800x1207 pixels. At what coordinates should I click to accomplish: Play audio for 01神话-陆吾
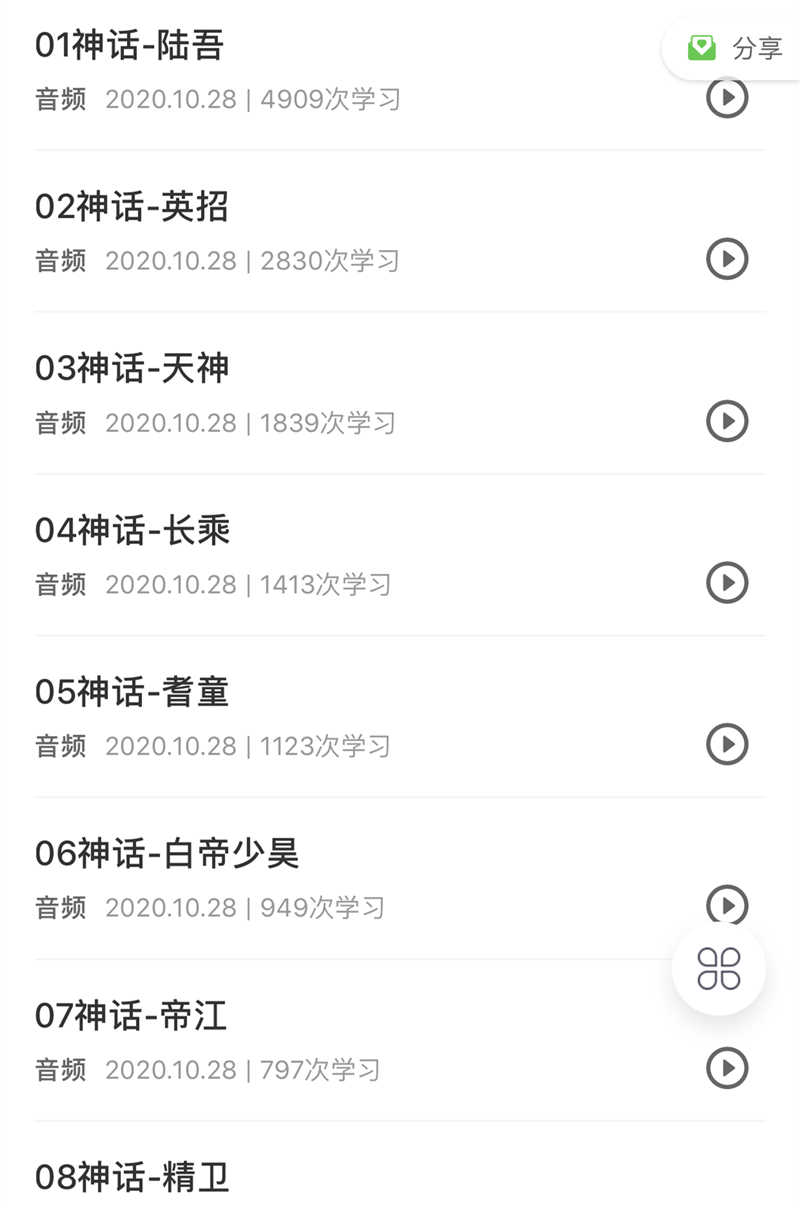(727, 100)
